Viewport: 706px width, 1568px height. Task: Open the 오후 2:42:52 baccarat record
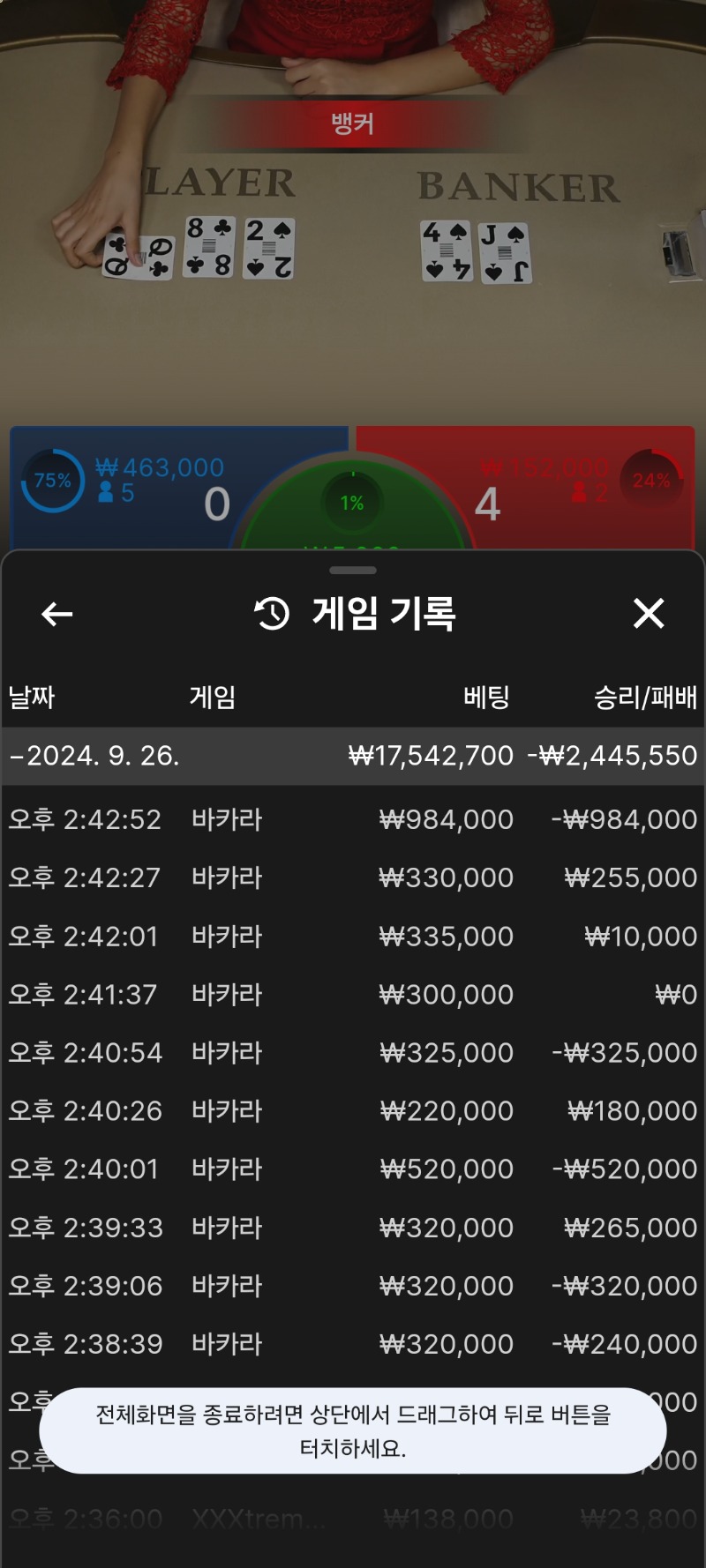[x=353, y=819]
